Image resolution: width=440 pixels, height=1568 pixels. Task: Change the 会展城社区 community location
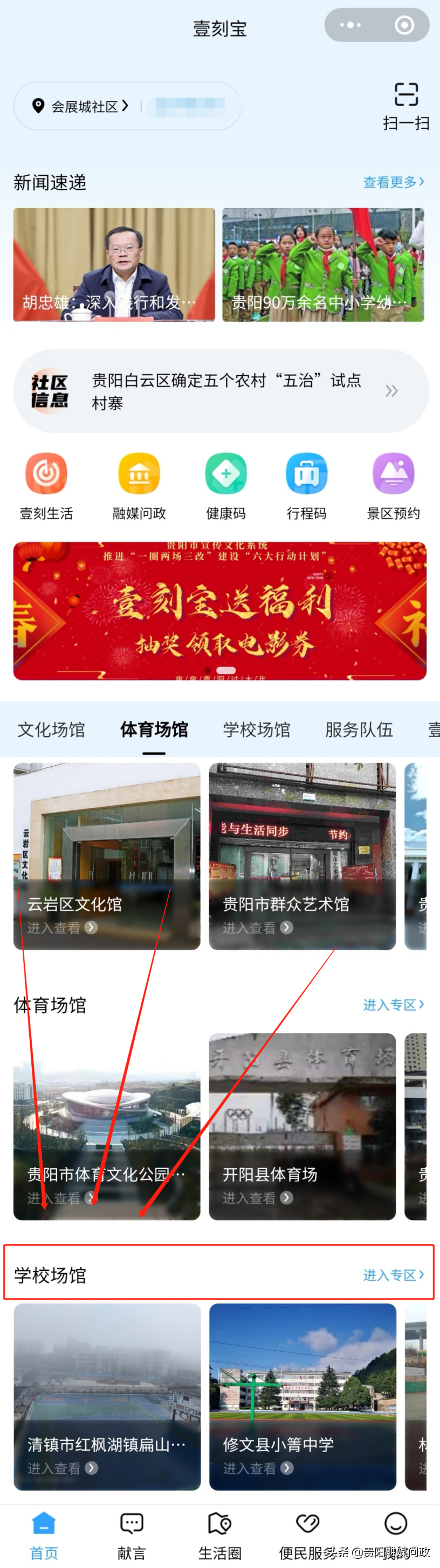81,107
